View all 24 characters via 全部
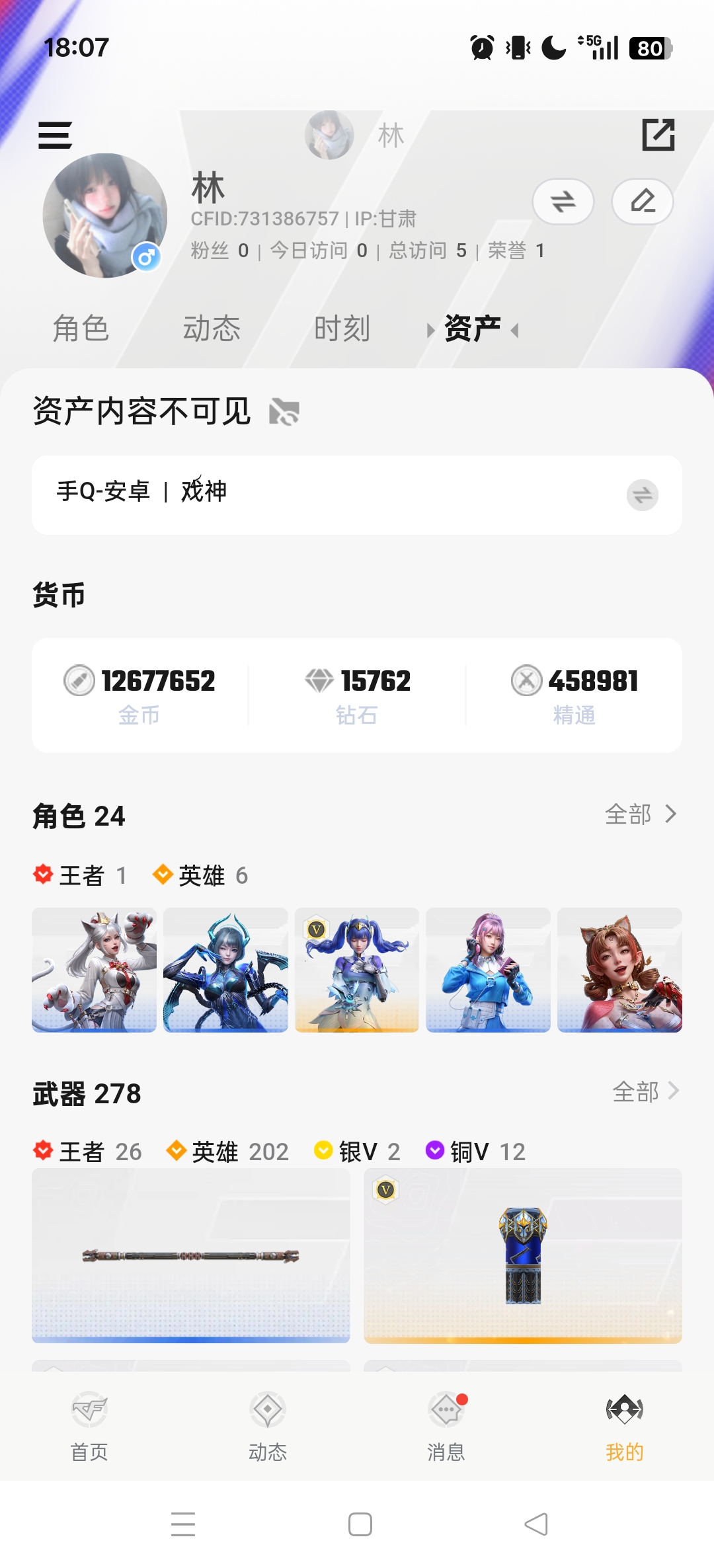 (640, 814)
